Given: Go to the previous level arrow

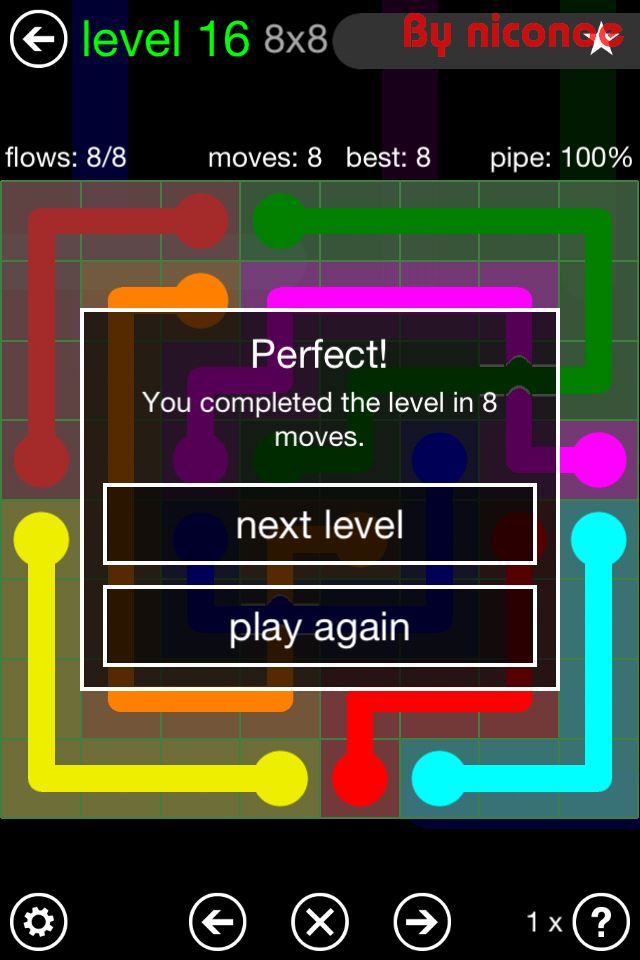Looking at the screenshot, I should click(217, 921).
